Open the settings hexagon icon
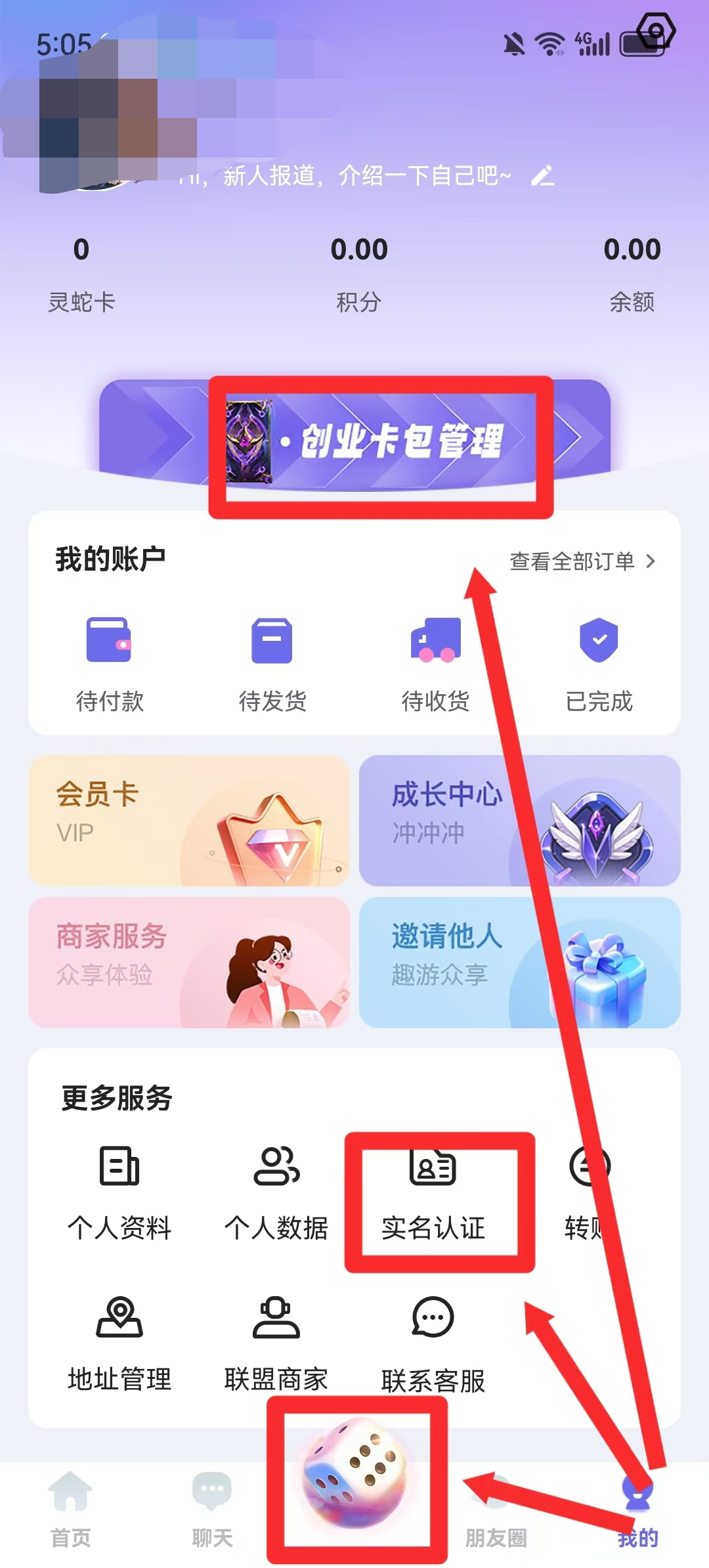Image resolution: width=709 pixels, height=1568 pixels. pyautogui.click(x=655, y=31)
